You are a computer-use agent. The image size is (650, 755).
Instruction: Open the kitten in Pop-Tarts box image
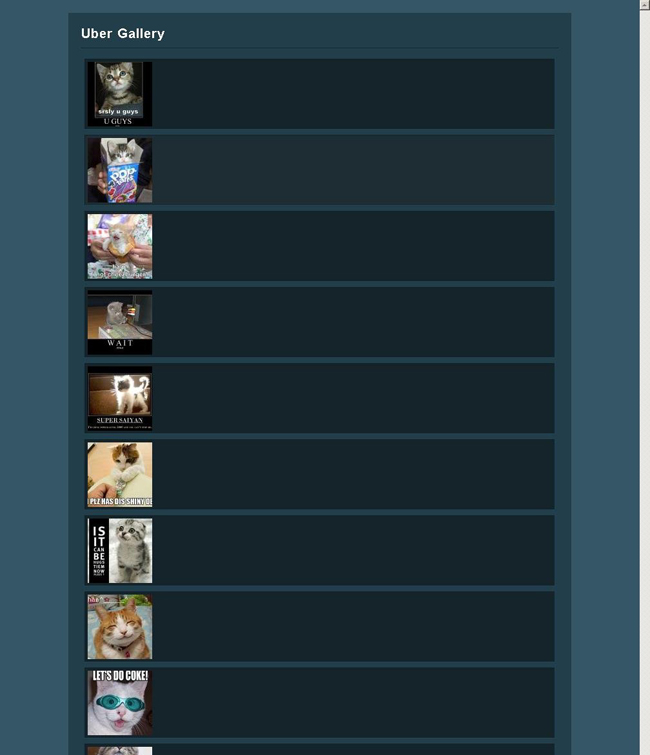120,170
